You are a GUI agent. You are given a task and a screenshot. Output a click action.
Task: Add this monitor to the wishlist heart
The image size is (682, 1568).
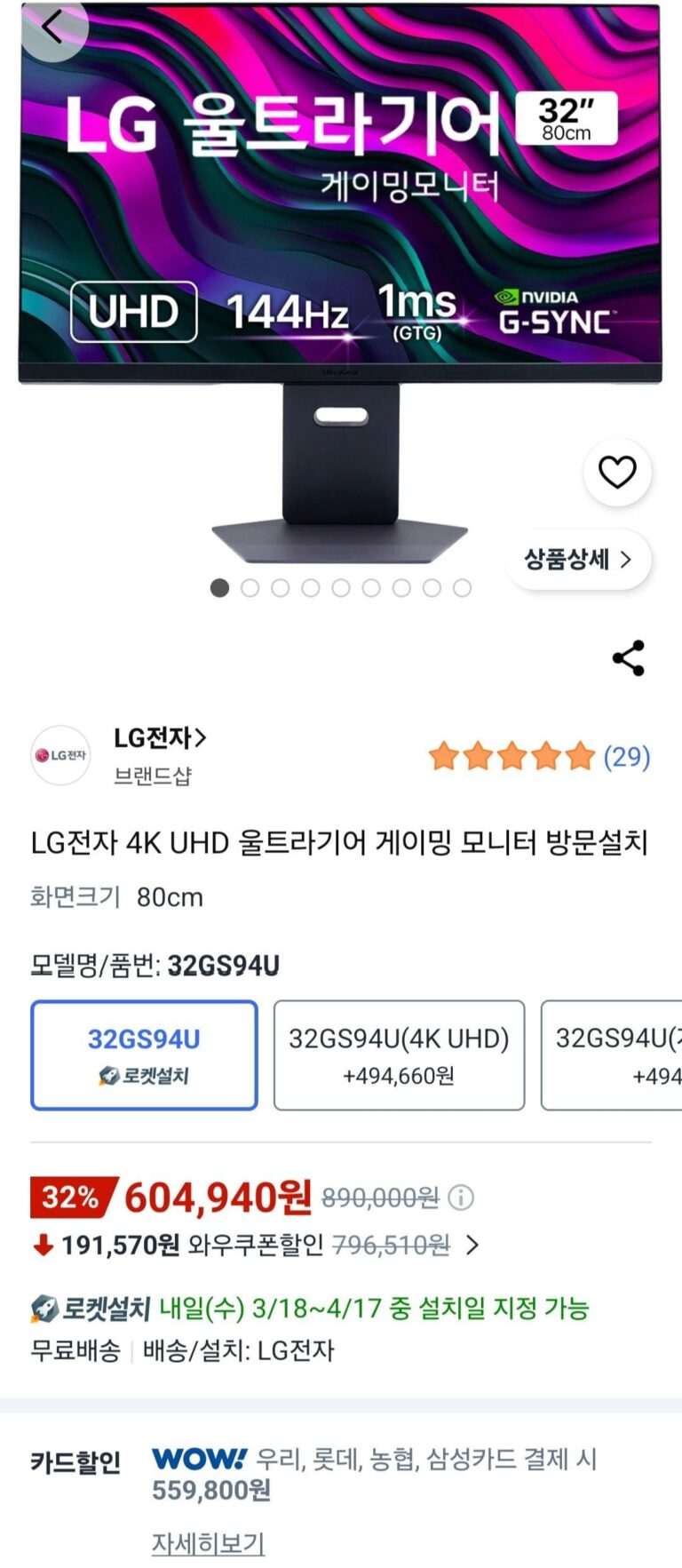[617, 472]
